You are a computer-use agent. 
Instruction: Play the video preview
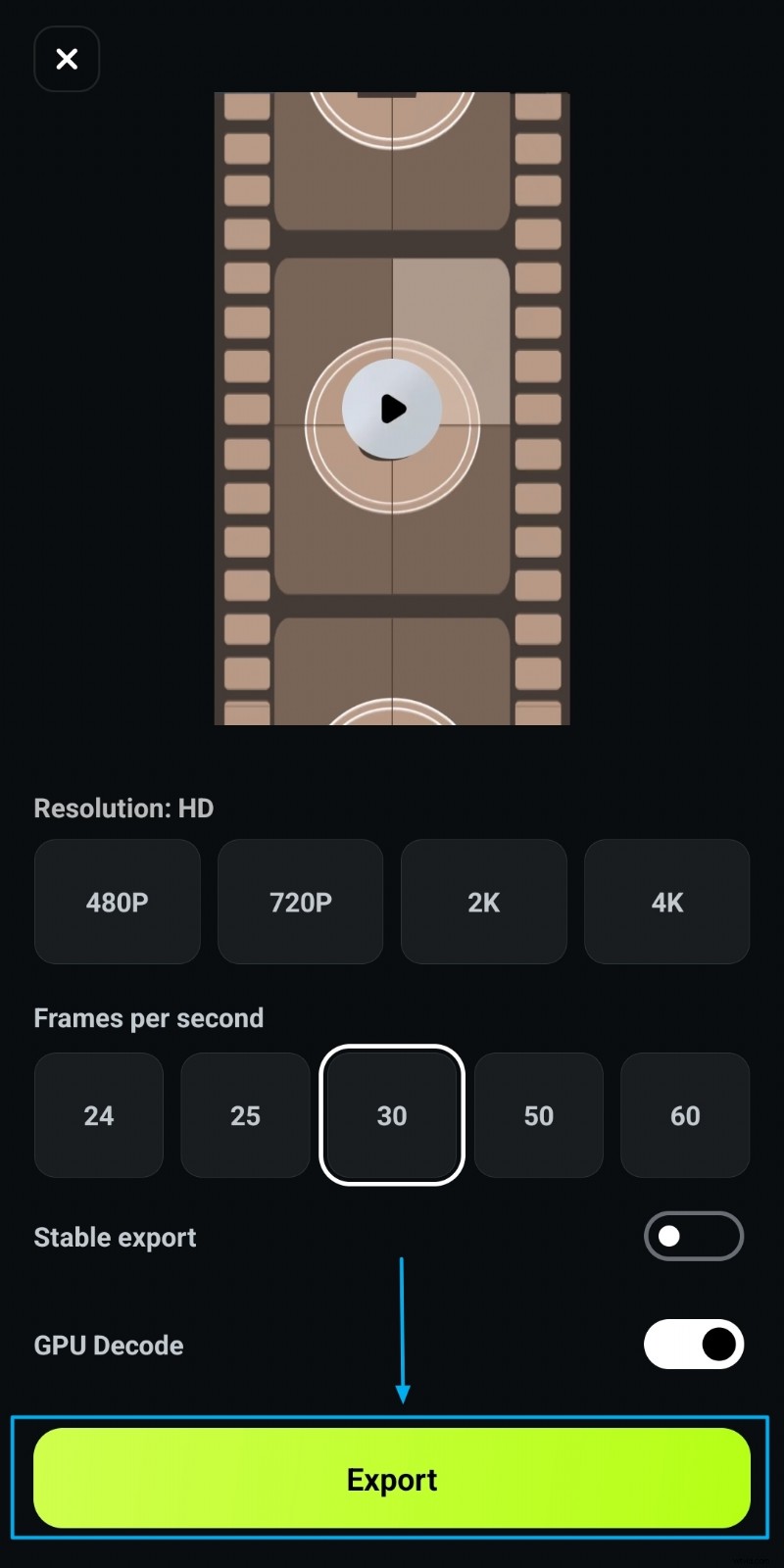point(392,409)
